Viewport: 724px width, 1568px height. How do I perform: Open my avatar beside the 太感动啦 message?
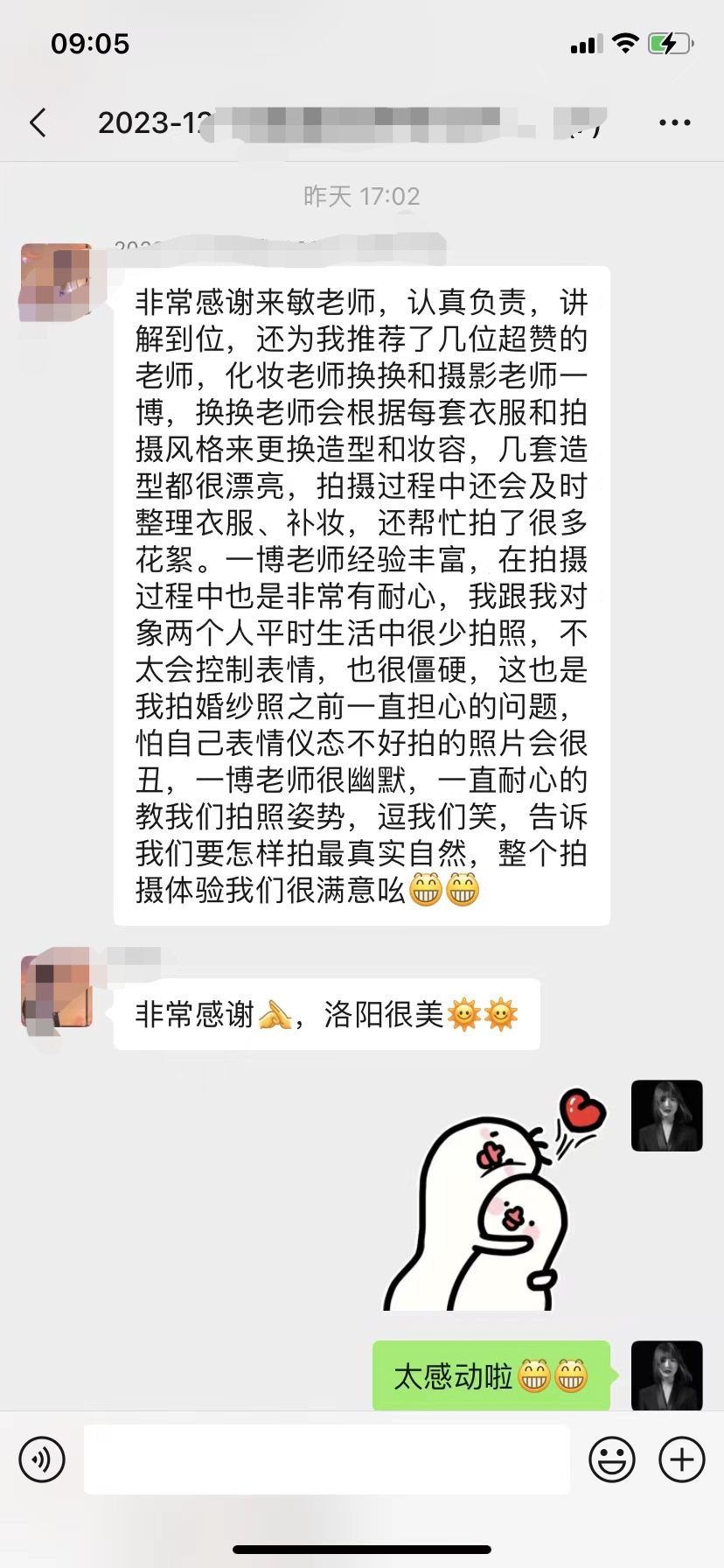point(666,1375)
